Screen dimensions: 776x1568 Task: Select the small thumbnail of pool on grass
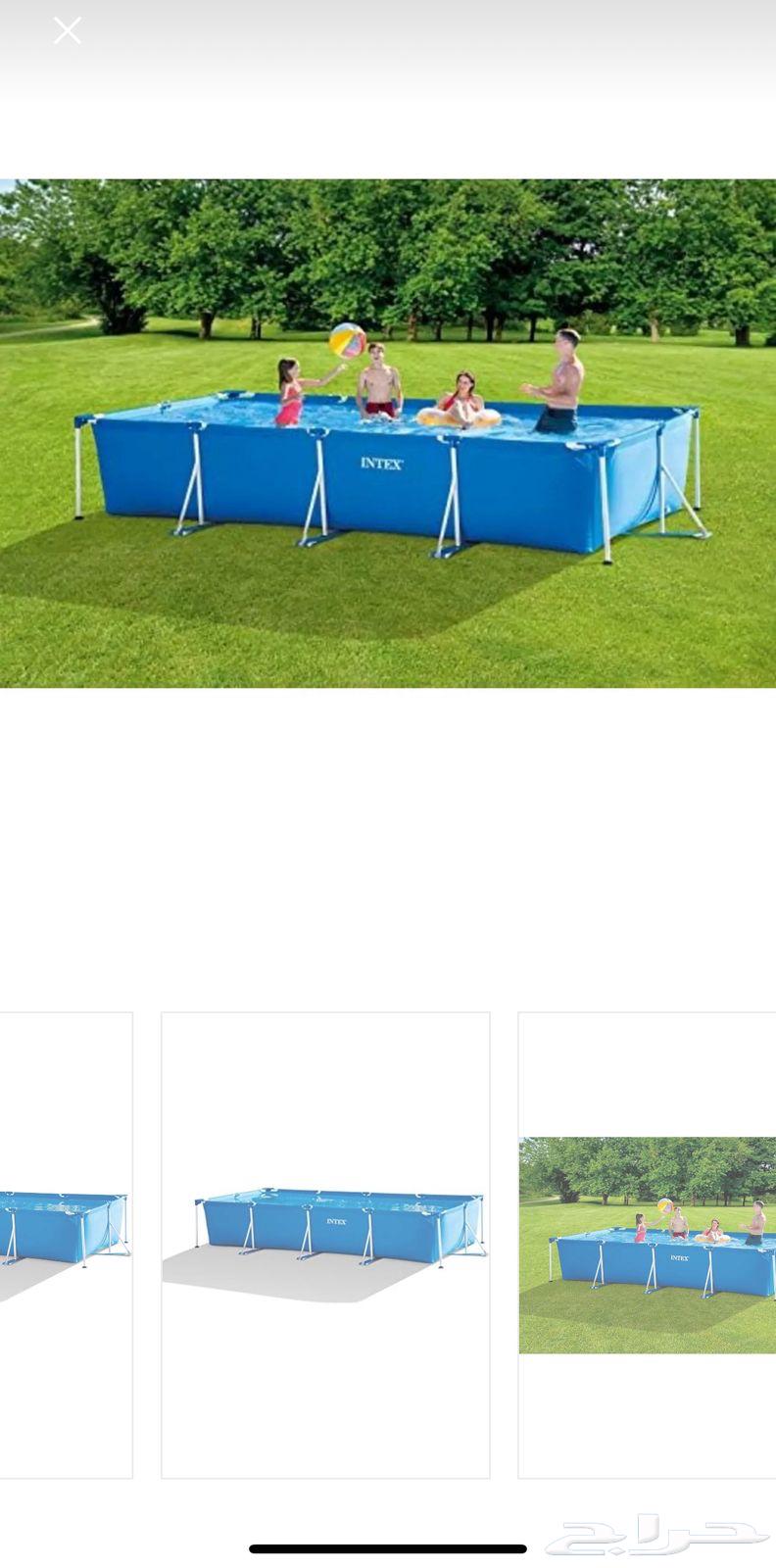pos(647,1245)
